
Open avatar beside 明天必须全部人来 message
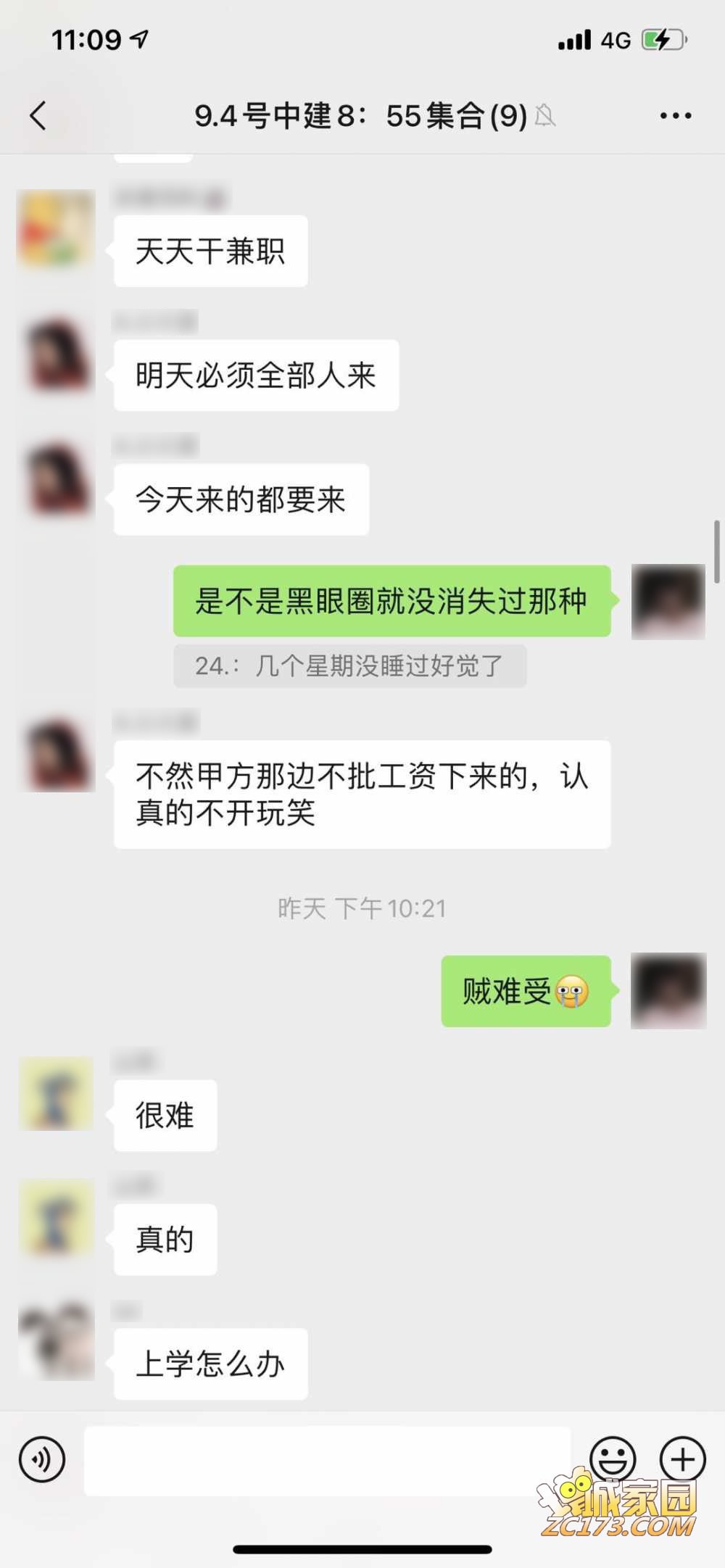pos(57,354)
